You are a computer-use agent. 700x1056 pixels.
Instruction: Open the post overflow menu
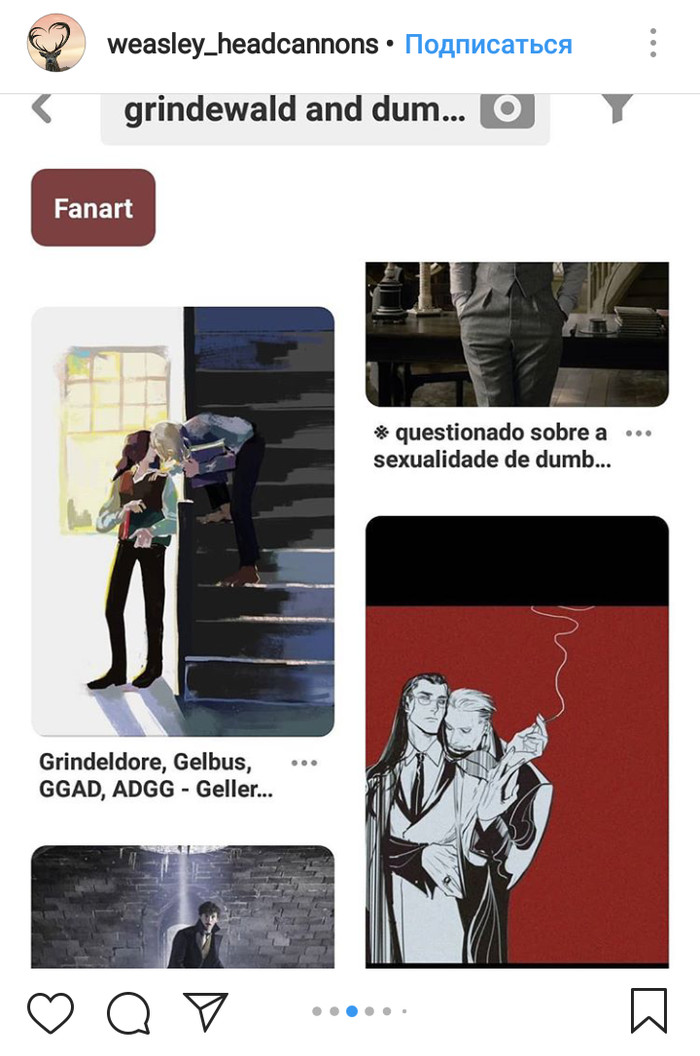click(653, 43)
